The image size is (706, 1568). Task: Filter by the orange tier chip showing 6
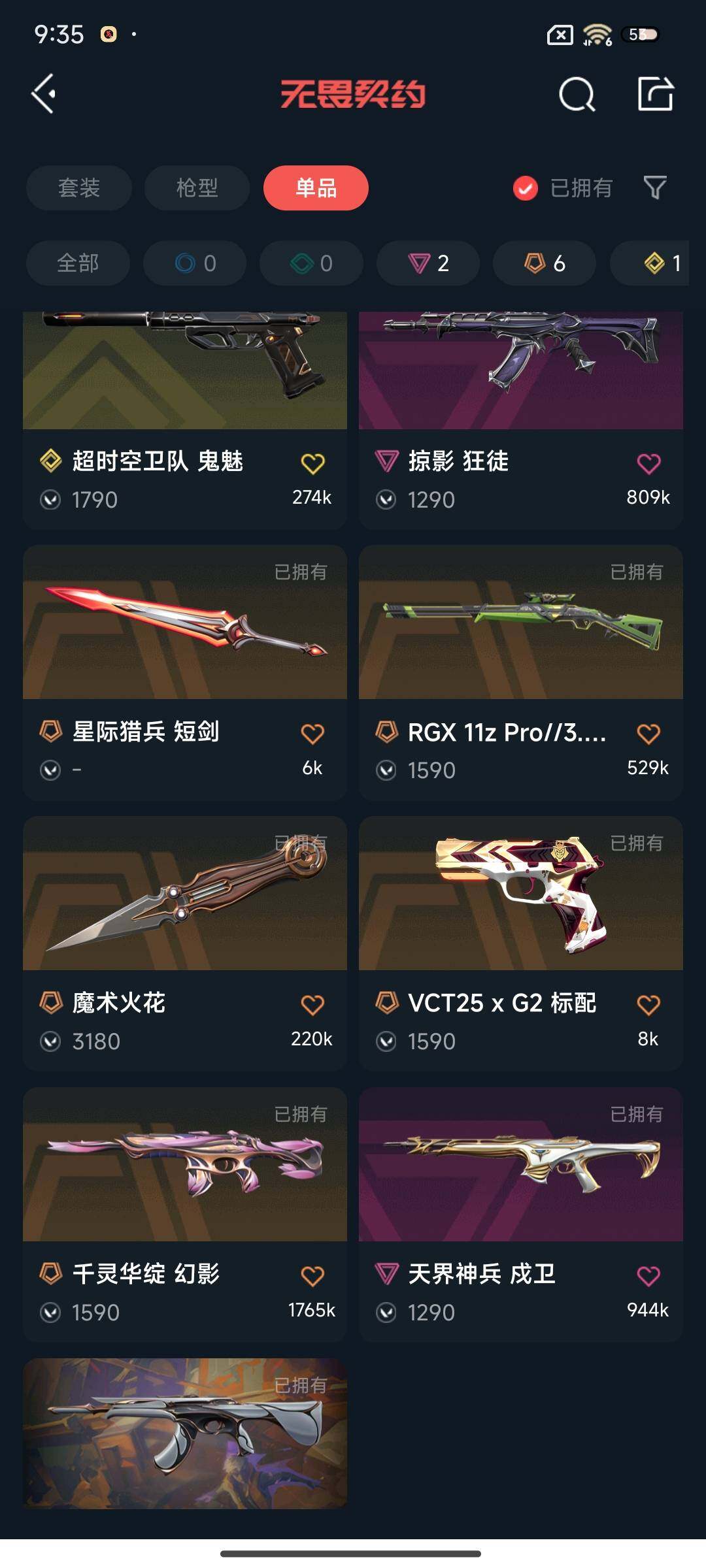(544, 263)
